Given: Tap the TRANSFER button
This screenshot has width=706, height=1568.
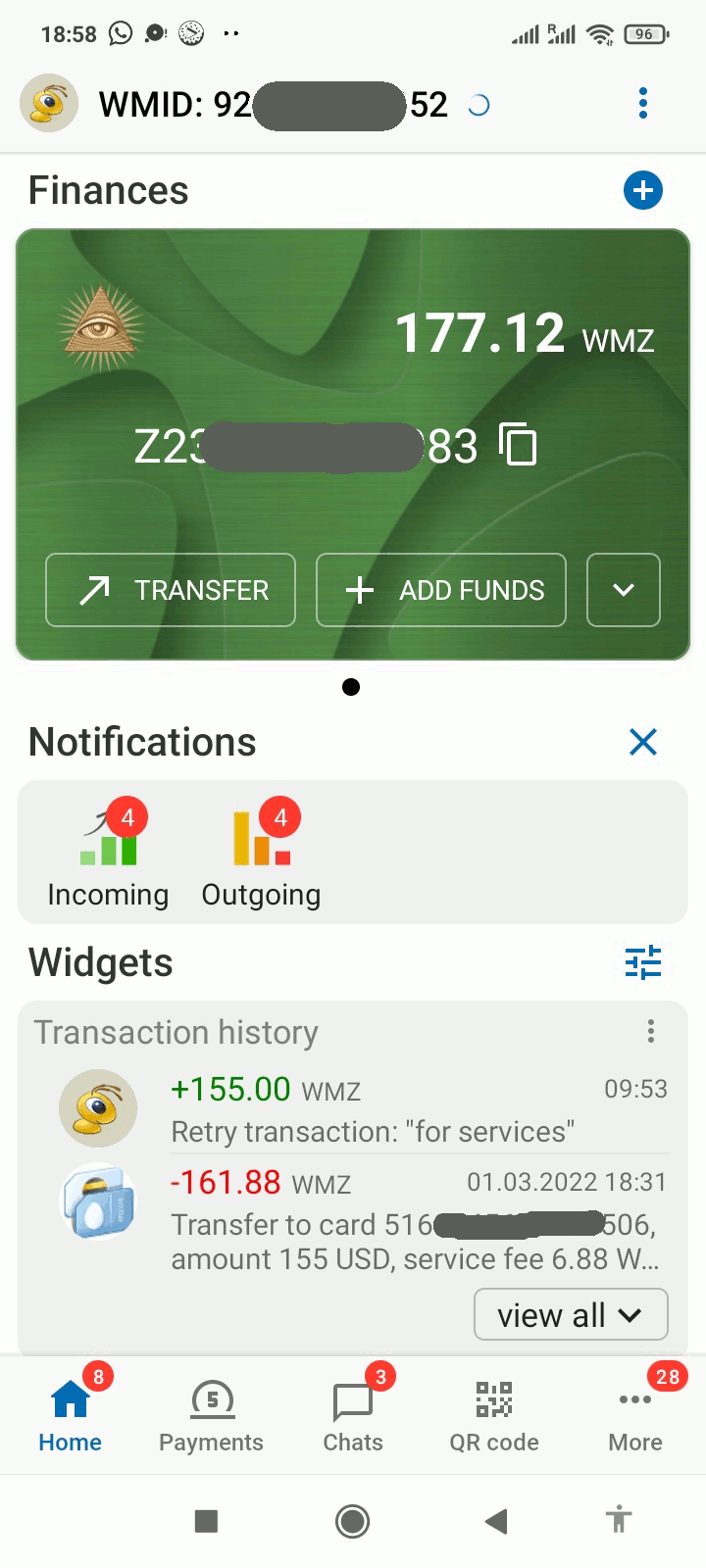Looking at the screenshot, I should coord(171,590).
